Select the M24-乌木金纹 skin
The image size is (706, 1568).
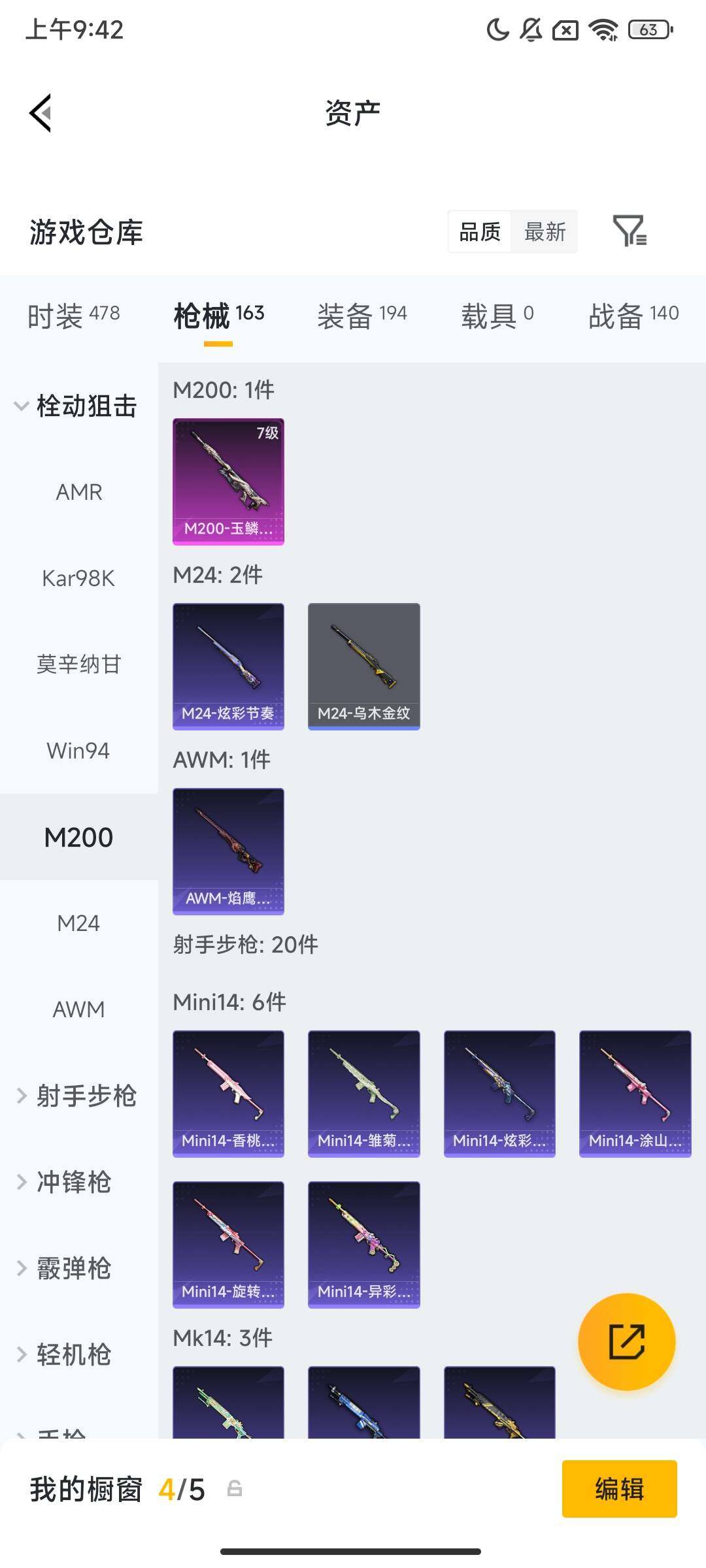[x=363, y=664]
